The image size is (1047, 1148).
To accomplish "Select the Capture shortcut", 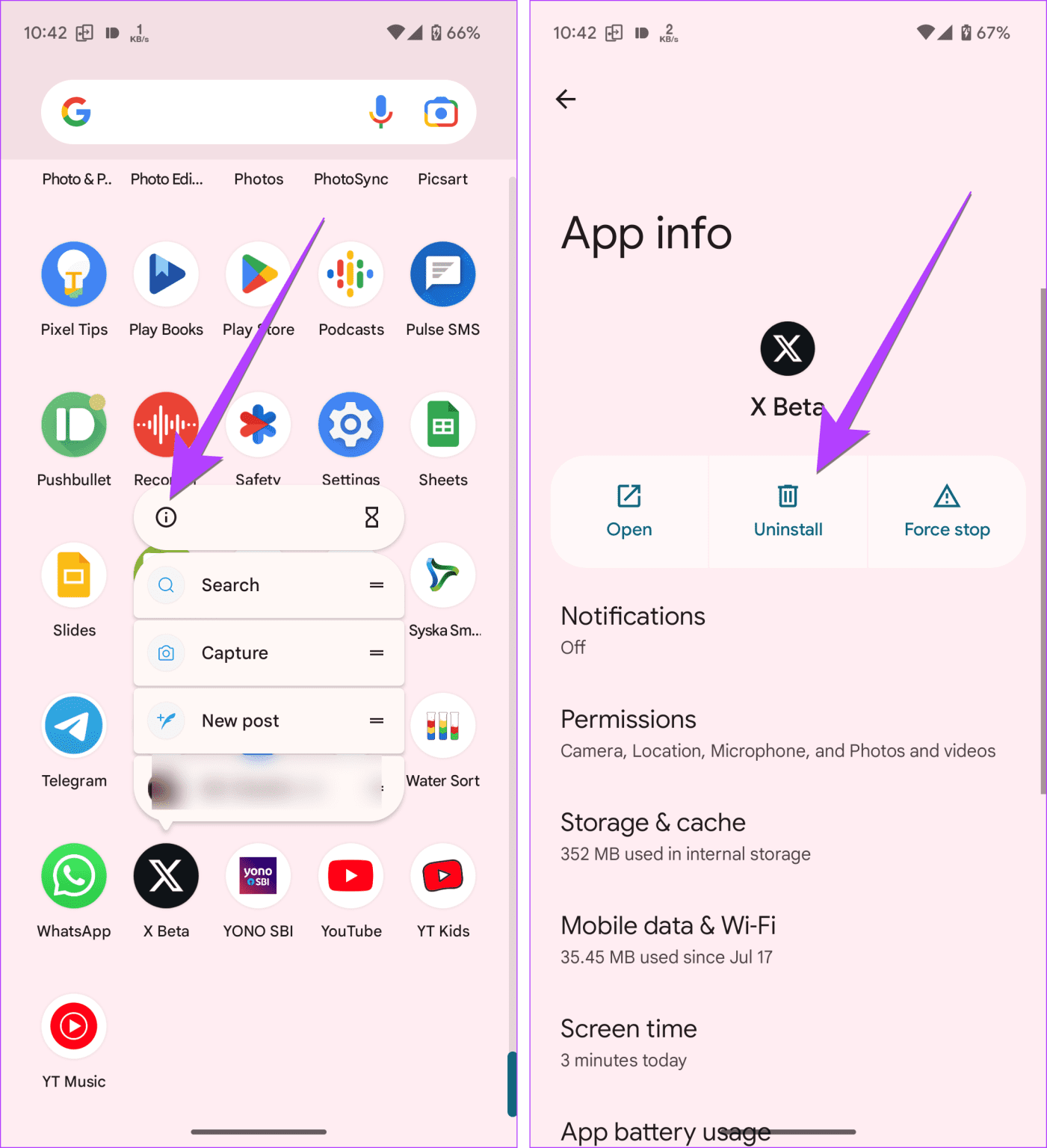I will tap(268, 653).
